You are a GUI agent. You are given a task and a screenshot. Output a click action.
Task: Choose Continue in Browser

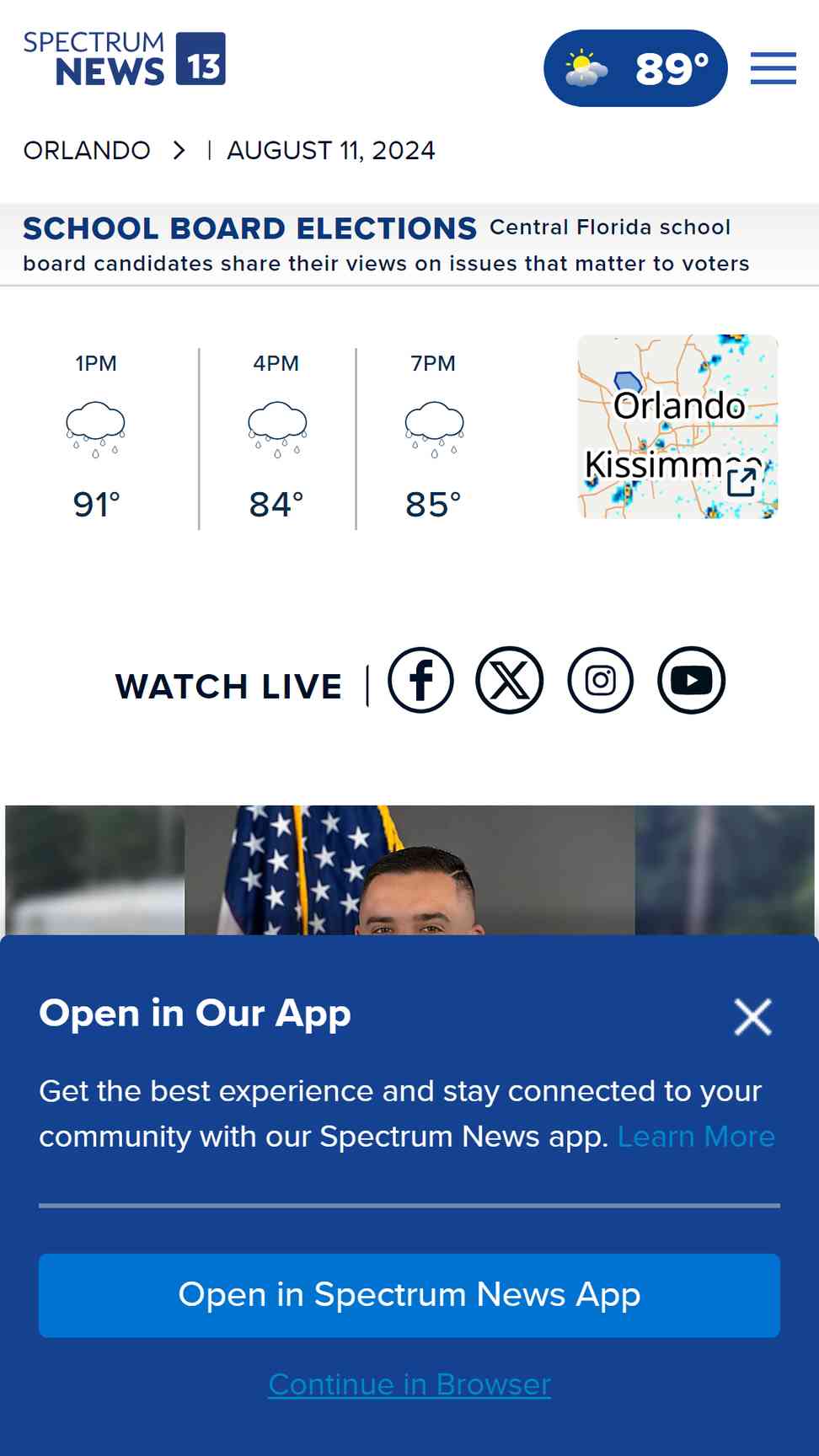(x=409, y=1384)
